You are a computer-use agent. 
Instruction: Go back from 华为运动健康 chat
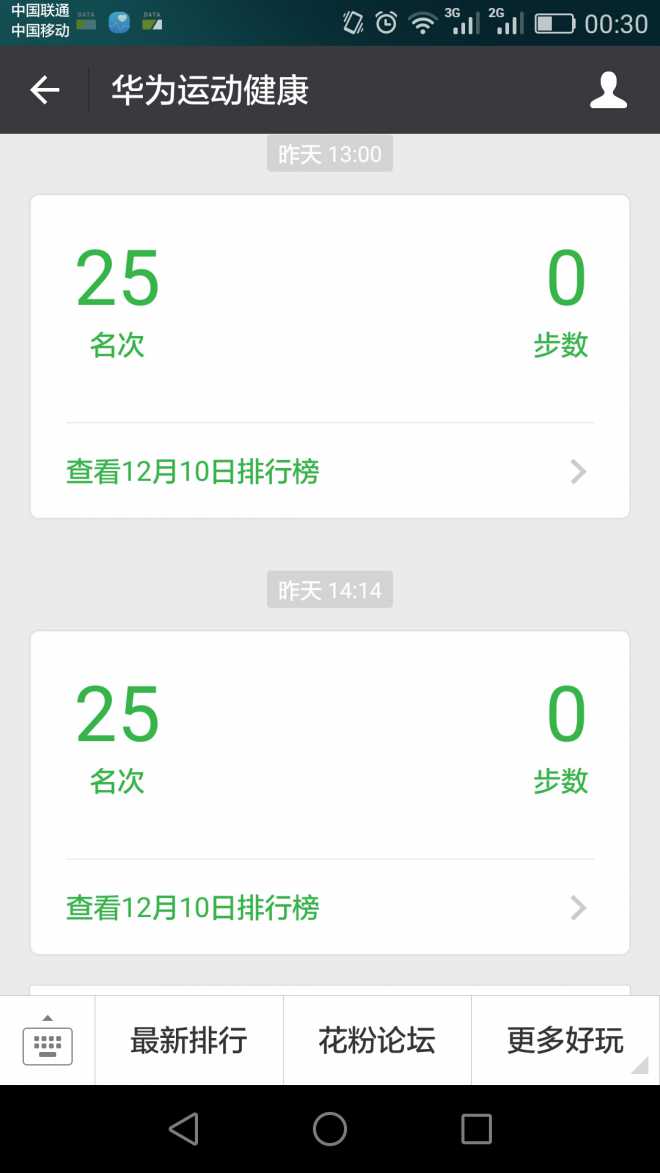pyautogui.click(x=45, y=90)
